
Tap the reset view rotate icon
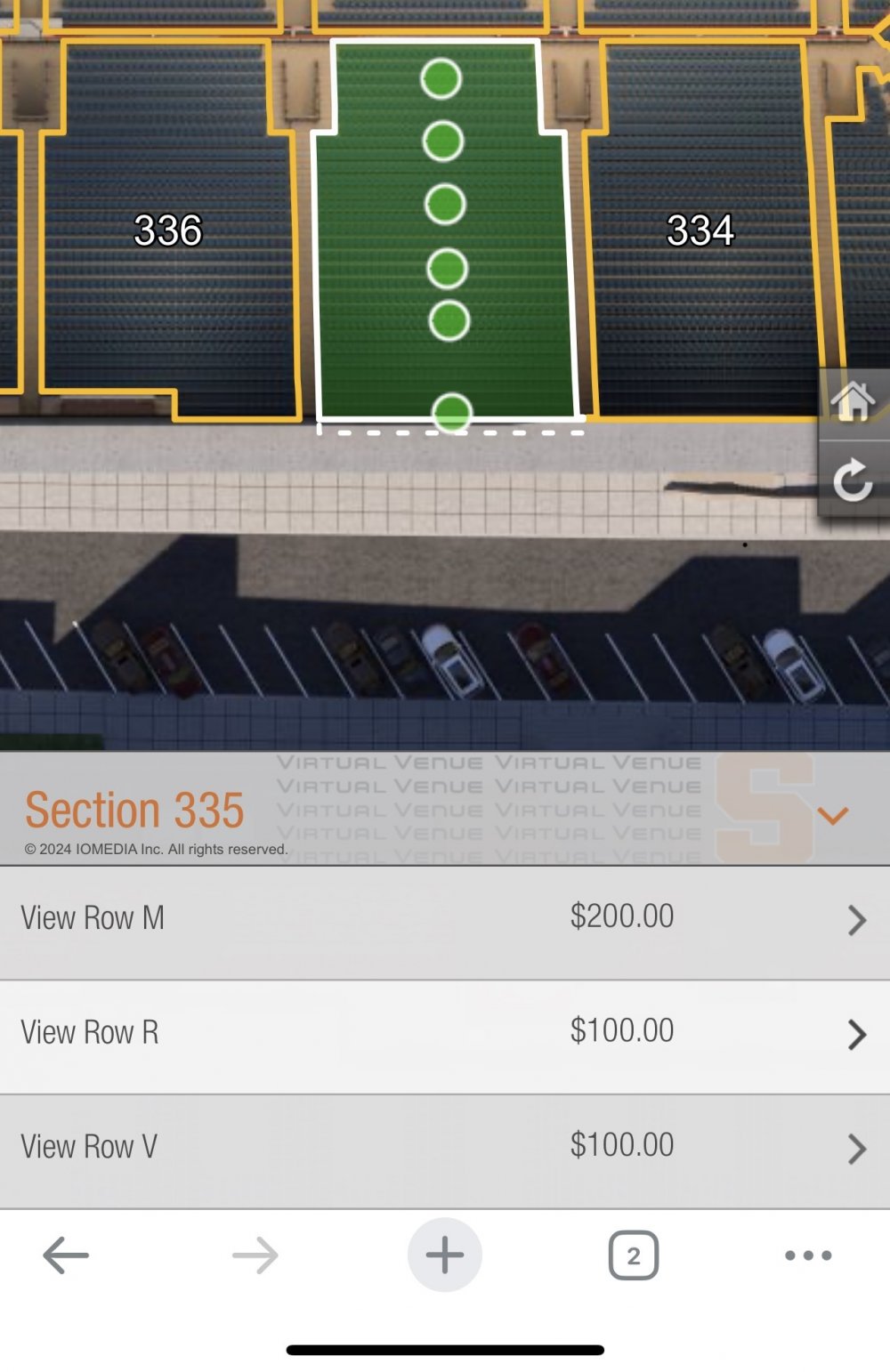click(x=853, y=480)
